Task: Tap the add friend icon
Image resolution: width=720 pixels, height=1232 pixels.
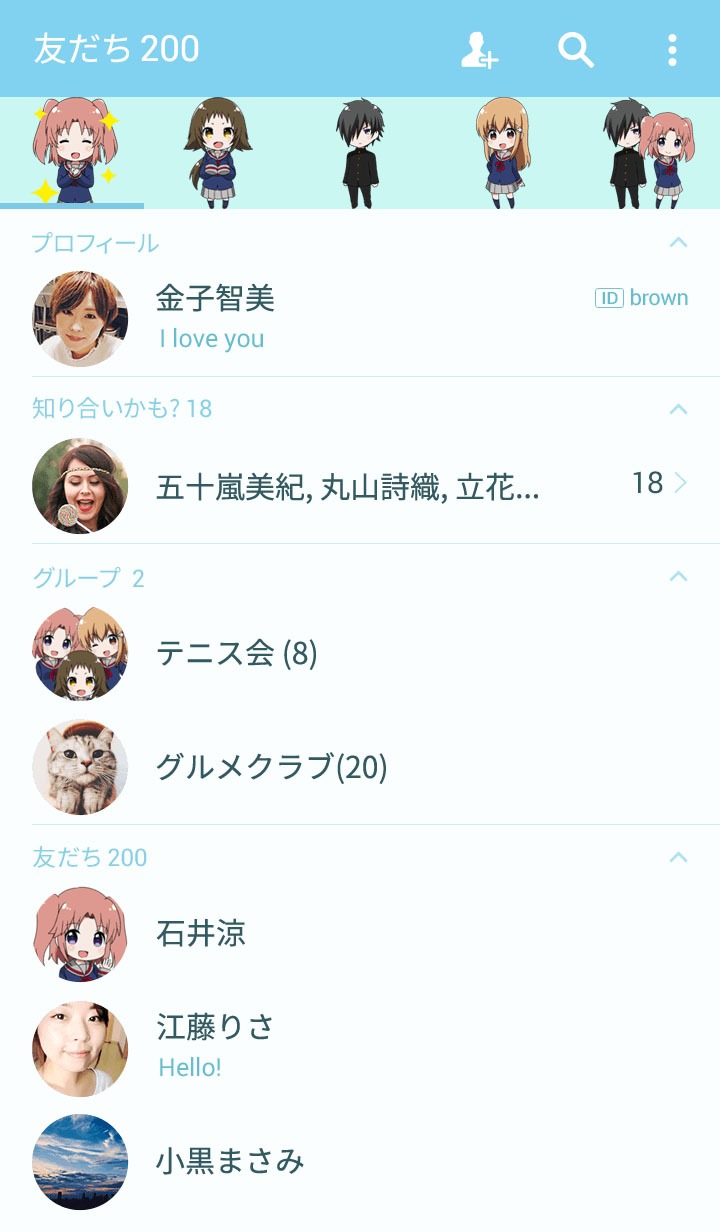Action: 479,49
